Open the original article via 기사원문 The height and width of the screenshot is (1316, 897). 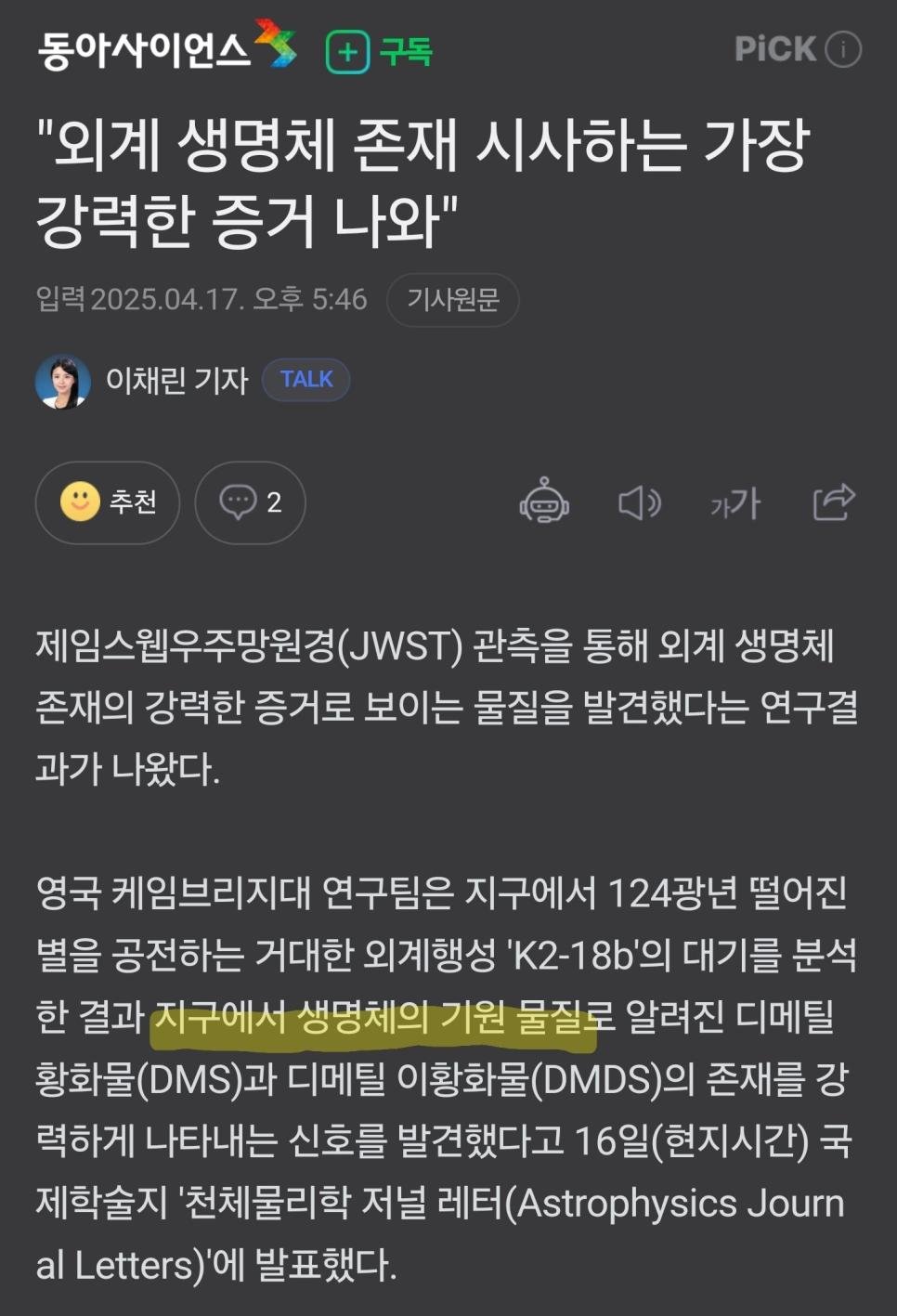click(452, 300)
